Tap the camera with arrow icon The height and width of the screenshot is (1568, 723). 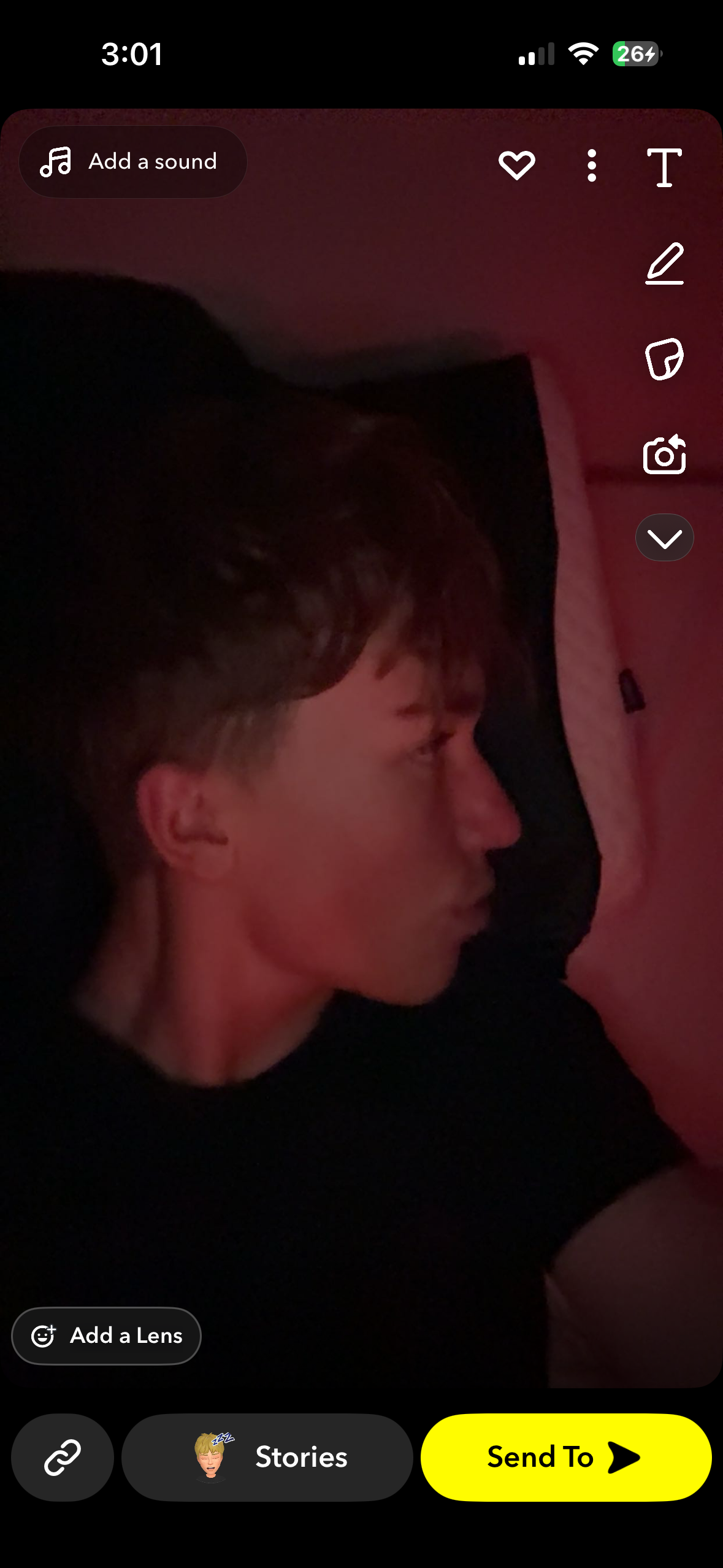[x=664, y=455]
